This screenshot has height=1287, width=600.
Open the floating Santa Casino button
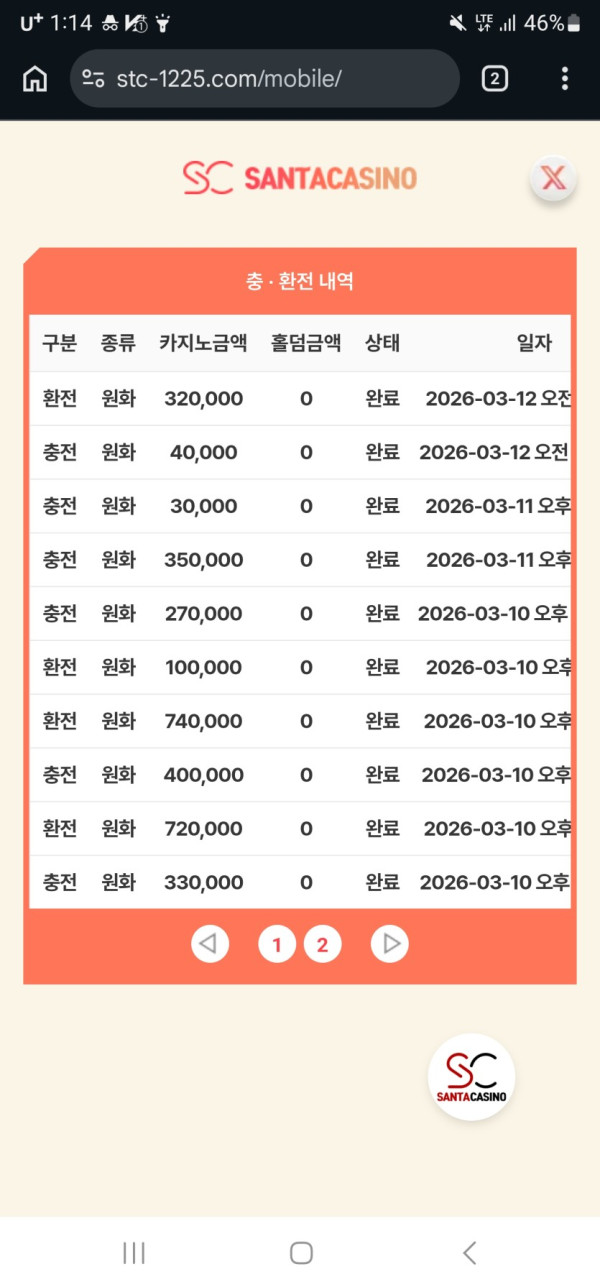tap(471, 1077)
